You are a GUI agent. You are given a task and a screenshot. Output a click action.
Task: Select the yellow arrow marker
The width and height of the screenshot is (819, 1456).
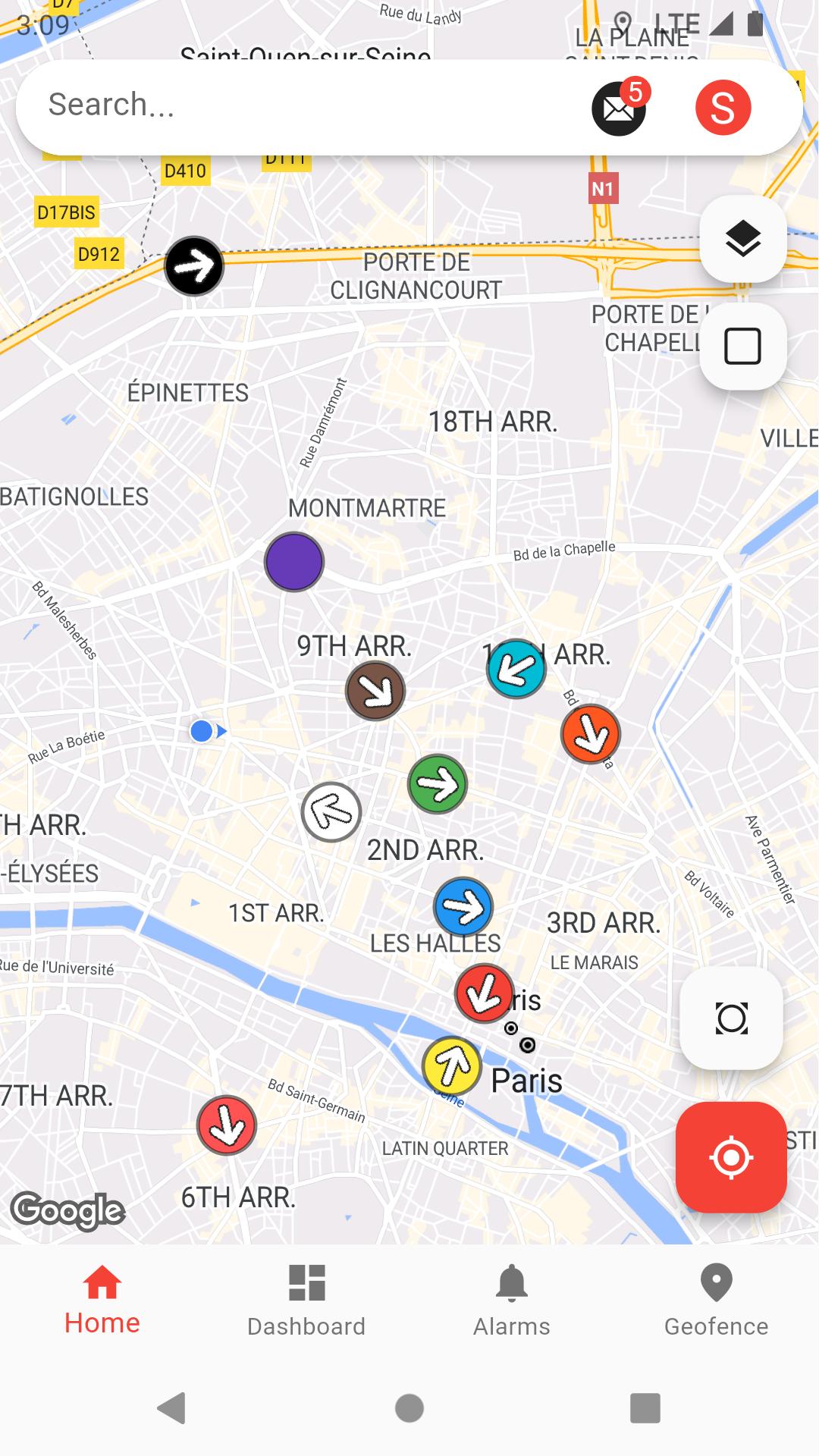click(x=452, y=1065)
